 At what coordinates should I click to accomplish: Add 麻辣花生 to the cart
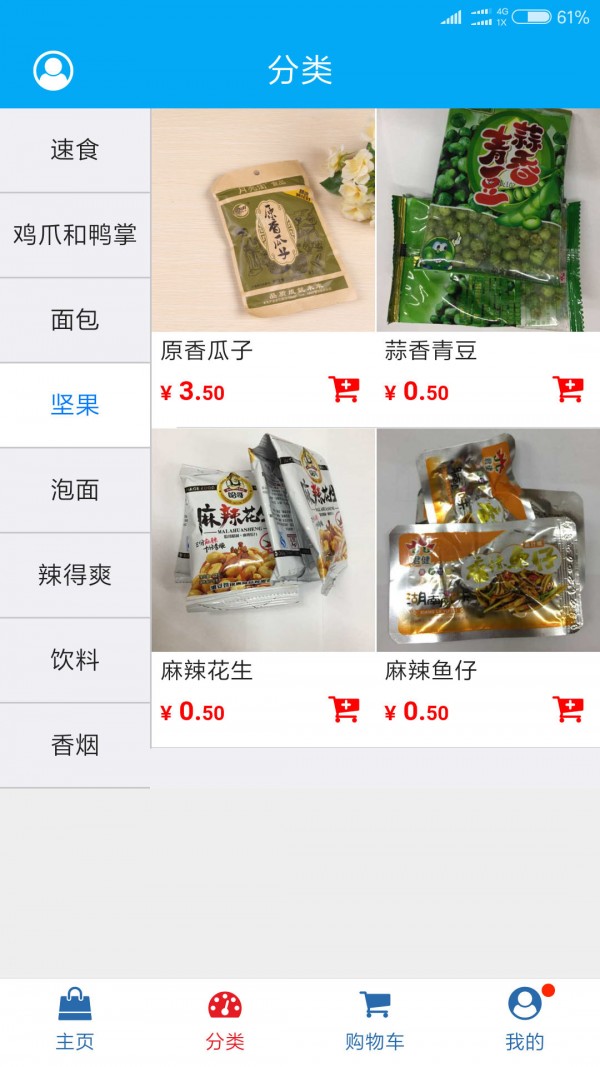click(x=344, y=710)
